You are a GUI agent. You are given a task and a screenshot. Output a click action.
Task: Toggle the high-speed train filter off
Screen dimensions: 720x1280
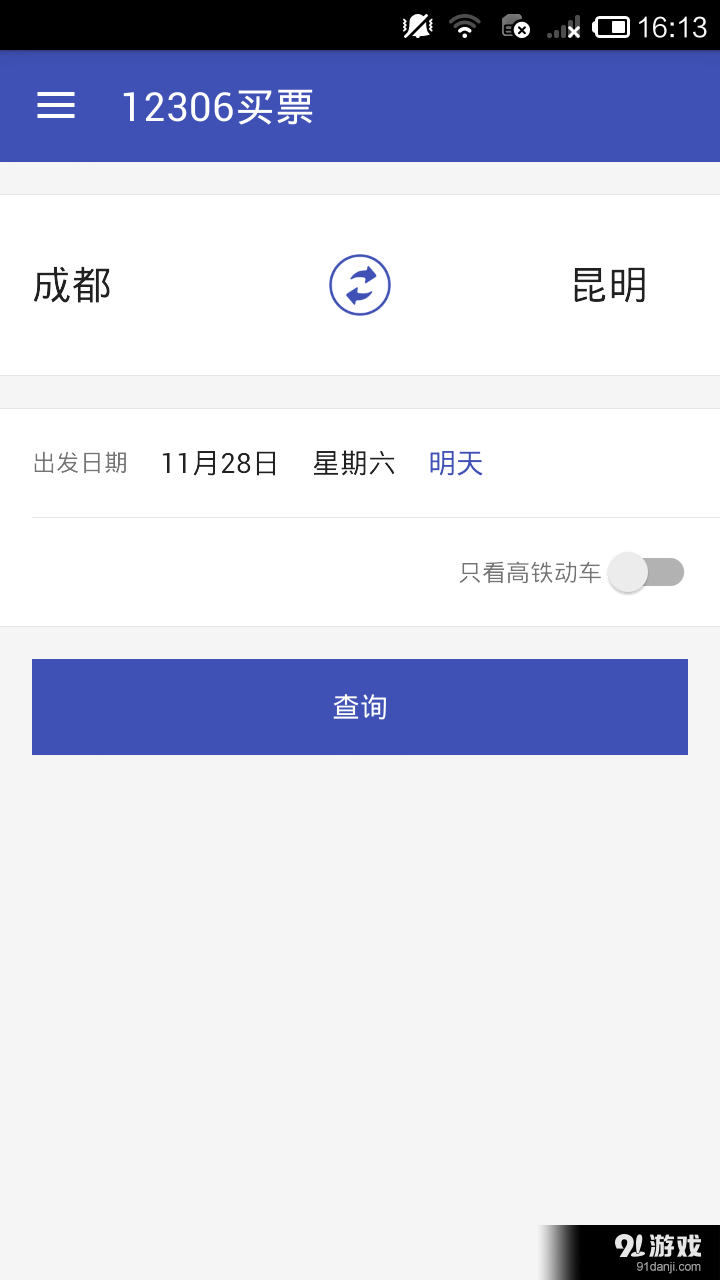click(x=647, y=572)
